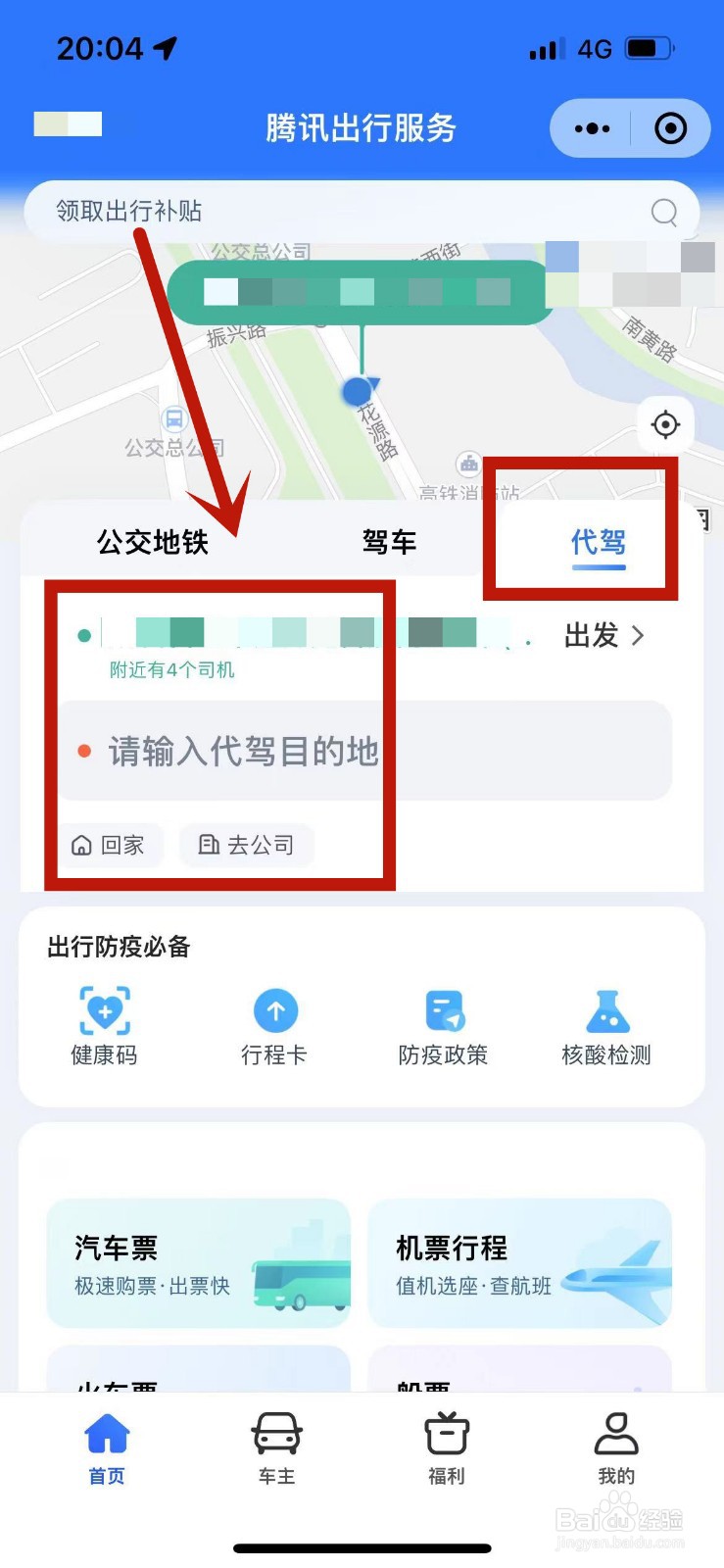The width and height of the screenshot is (724, 1568).
Task: Switch to the 公交地铁 tab
Action: 151,541
